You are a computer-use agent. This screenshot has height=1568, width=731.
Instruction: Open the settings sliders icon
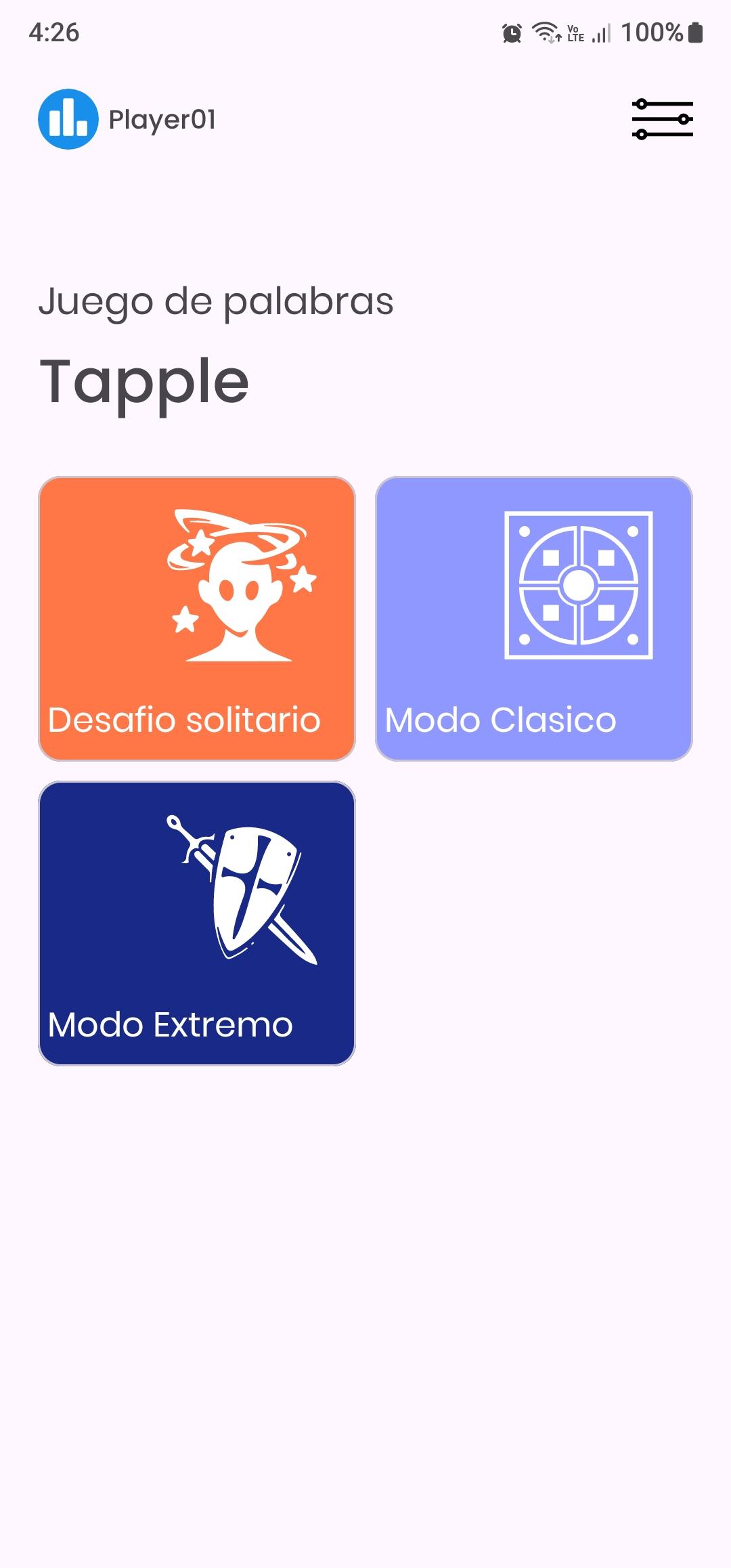click(x=662, y=119)
